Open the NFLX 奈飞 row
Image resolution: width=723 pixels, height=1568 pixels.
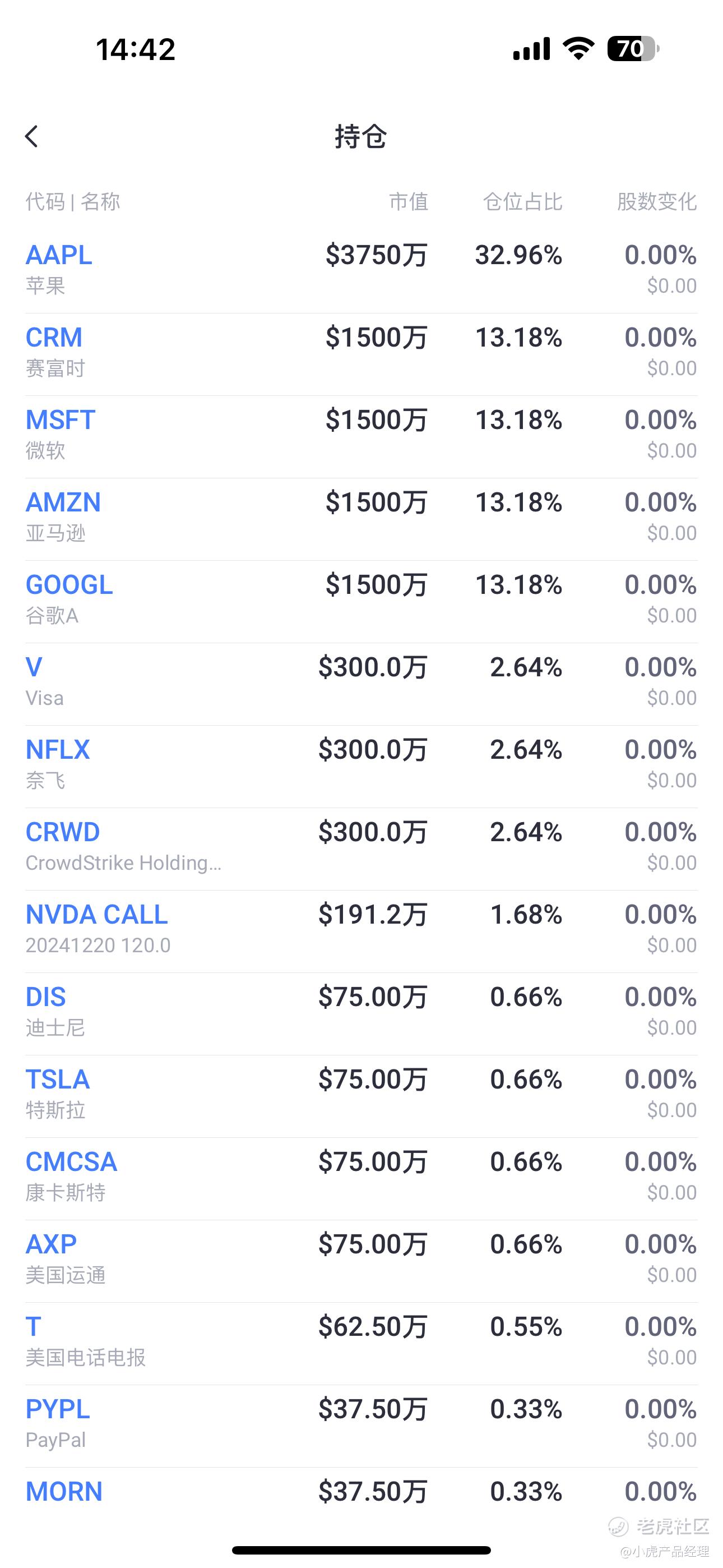coord(361,767)
